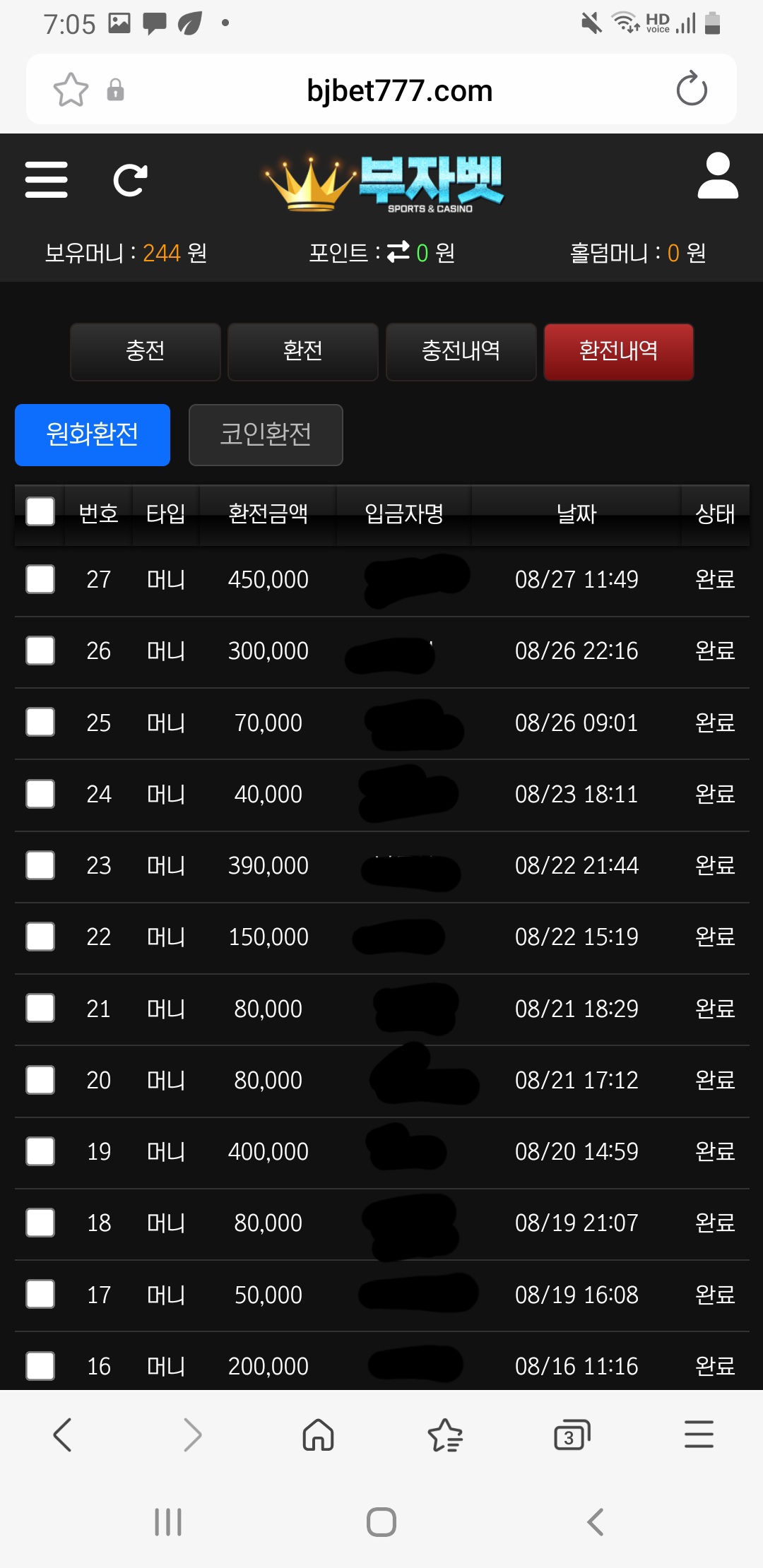Screen dimensions: 763x1568
Task: Switch to the 충전 tab
Action: [146, 352]
